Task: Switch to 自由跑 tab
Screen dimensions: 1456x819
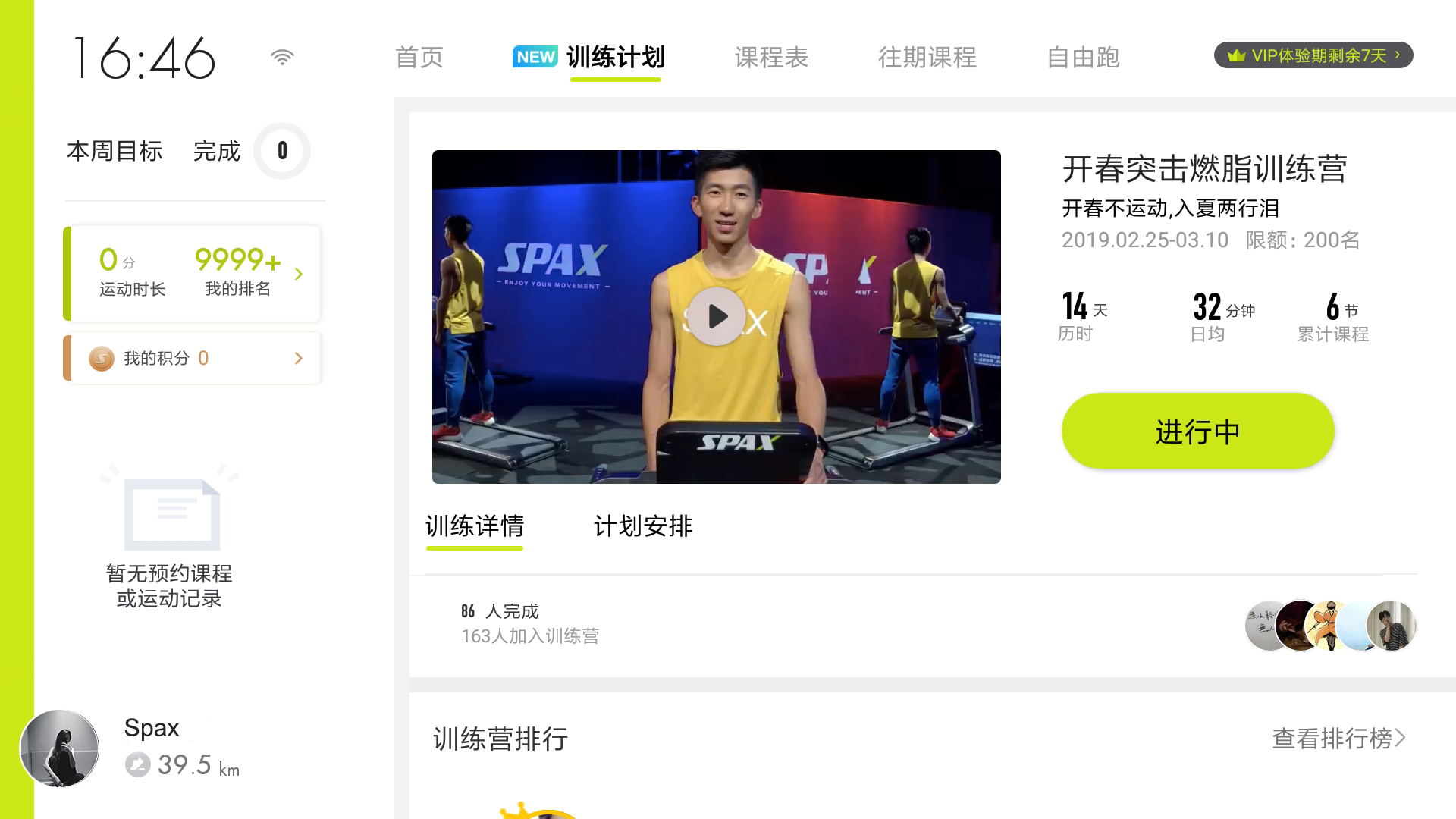Action: point(1083,58)
